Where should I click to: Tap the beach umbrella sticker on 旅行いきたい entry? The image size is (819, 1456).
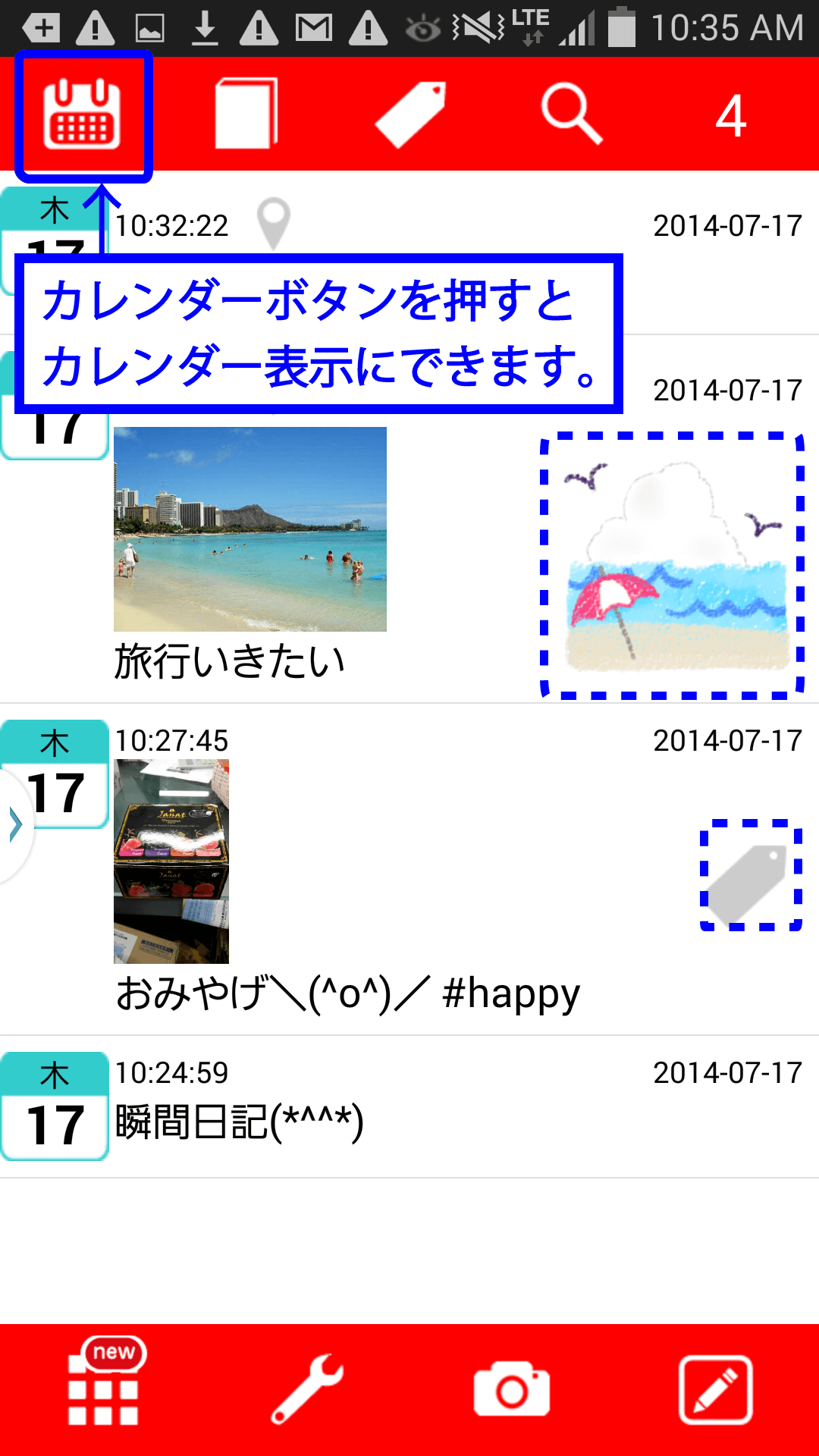673,566
